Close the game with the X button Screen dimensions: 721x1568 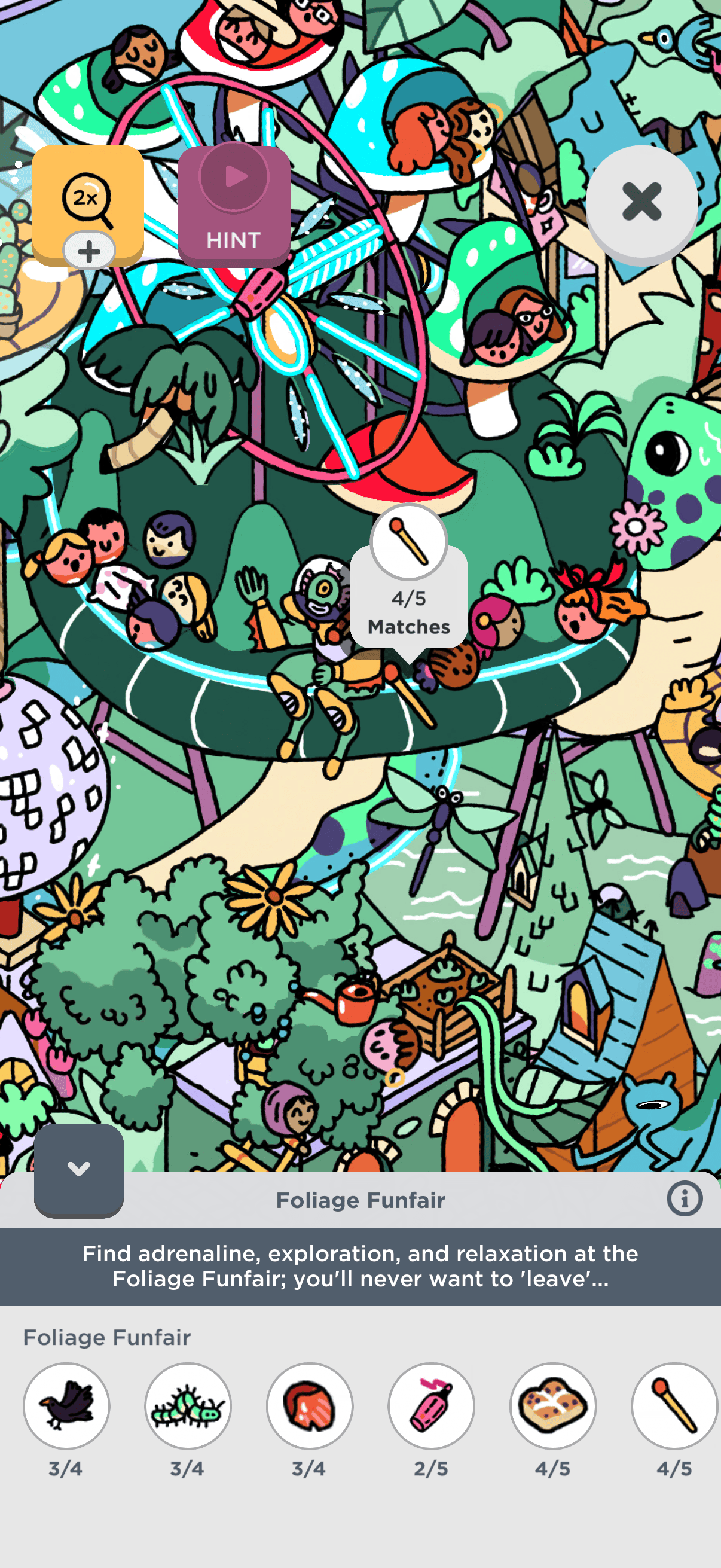coord(641,202)
